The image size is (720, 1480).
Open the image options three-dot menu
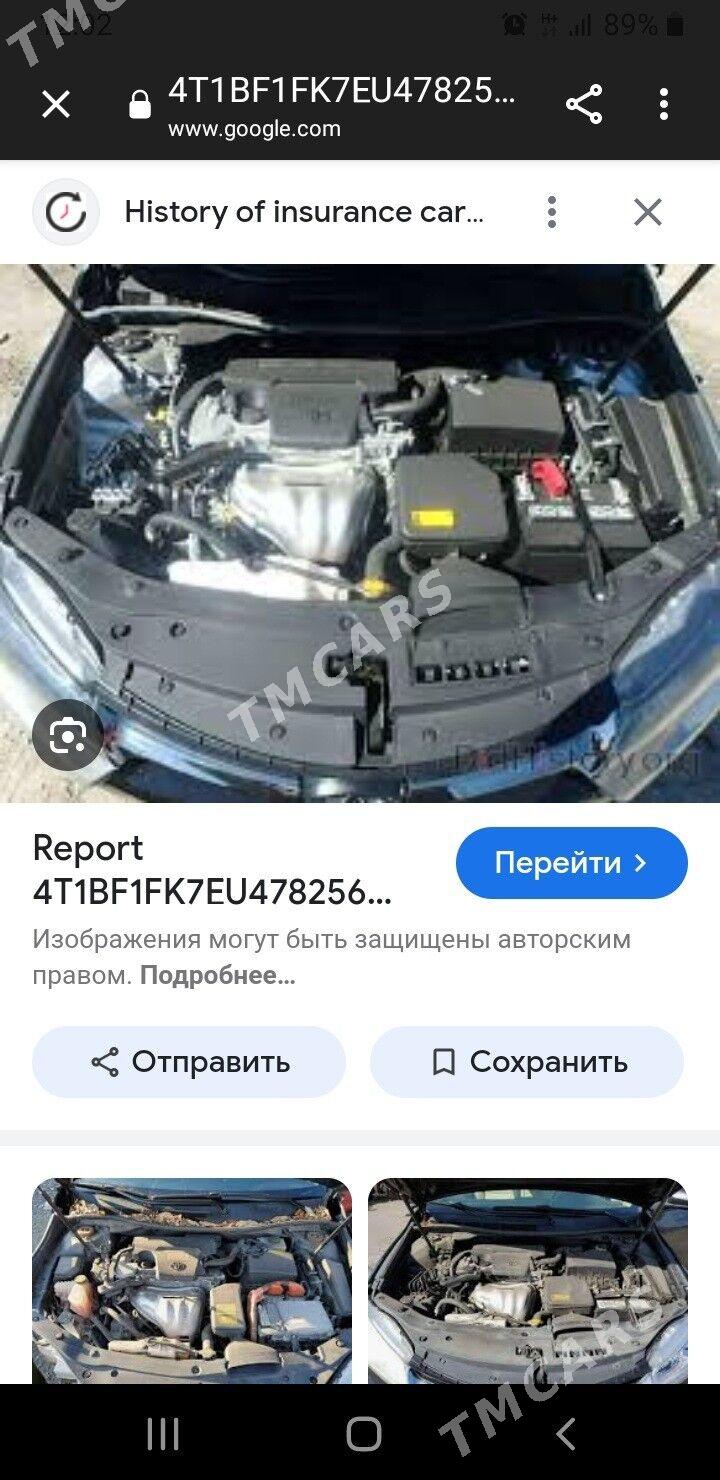[551, 212]
